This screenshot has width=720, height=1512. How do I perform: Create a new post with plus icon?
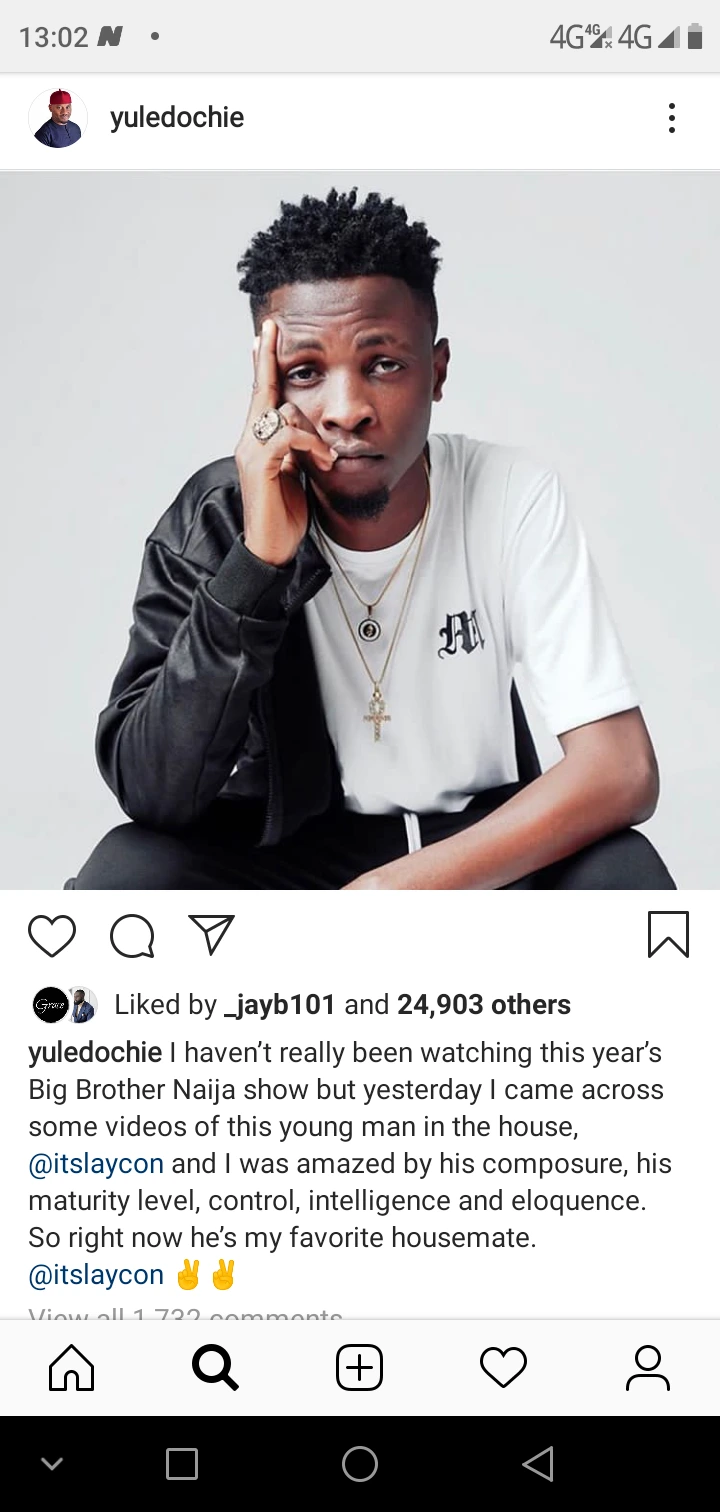[359, 1368]
